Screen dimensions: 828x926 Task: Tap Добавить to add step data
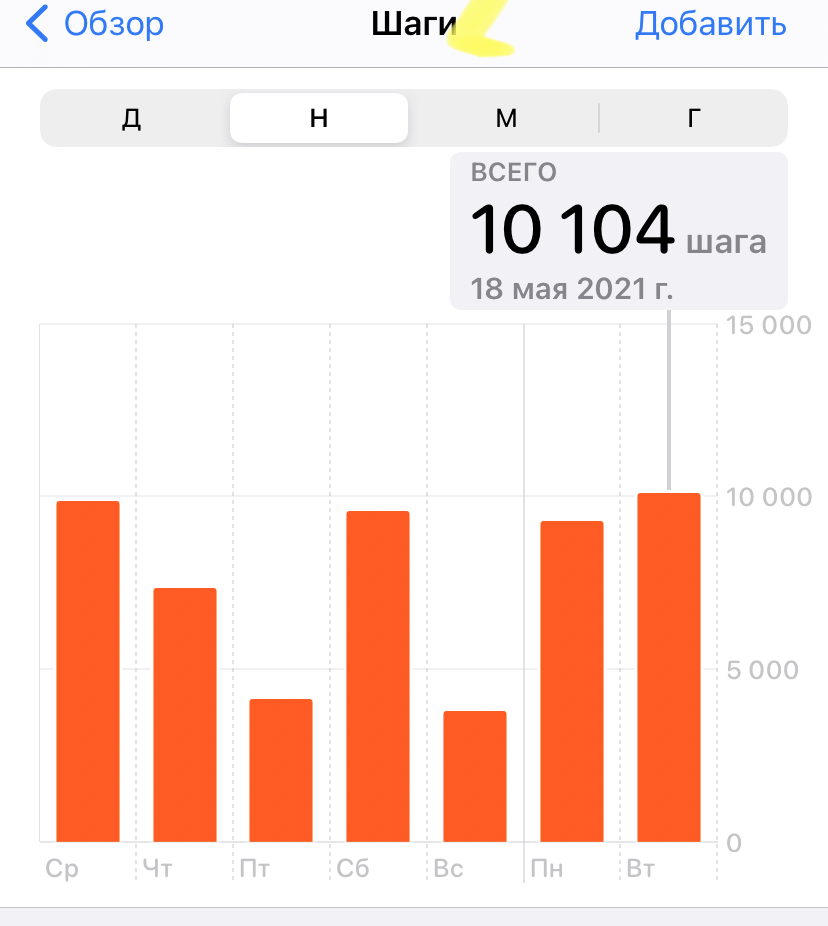pos(710,25)
